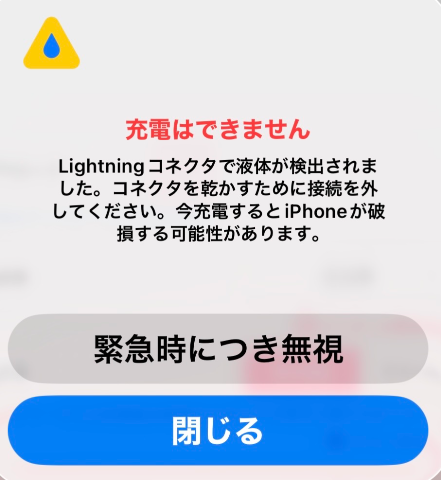Tap the 緊急時につき無視 emergency override button
Viewport: 441px width, 480px height.
[218, 348]
